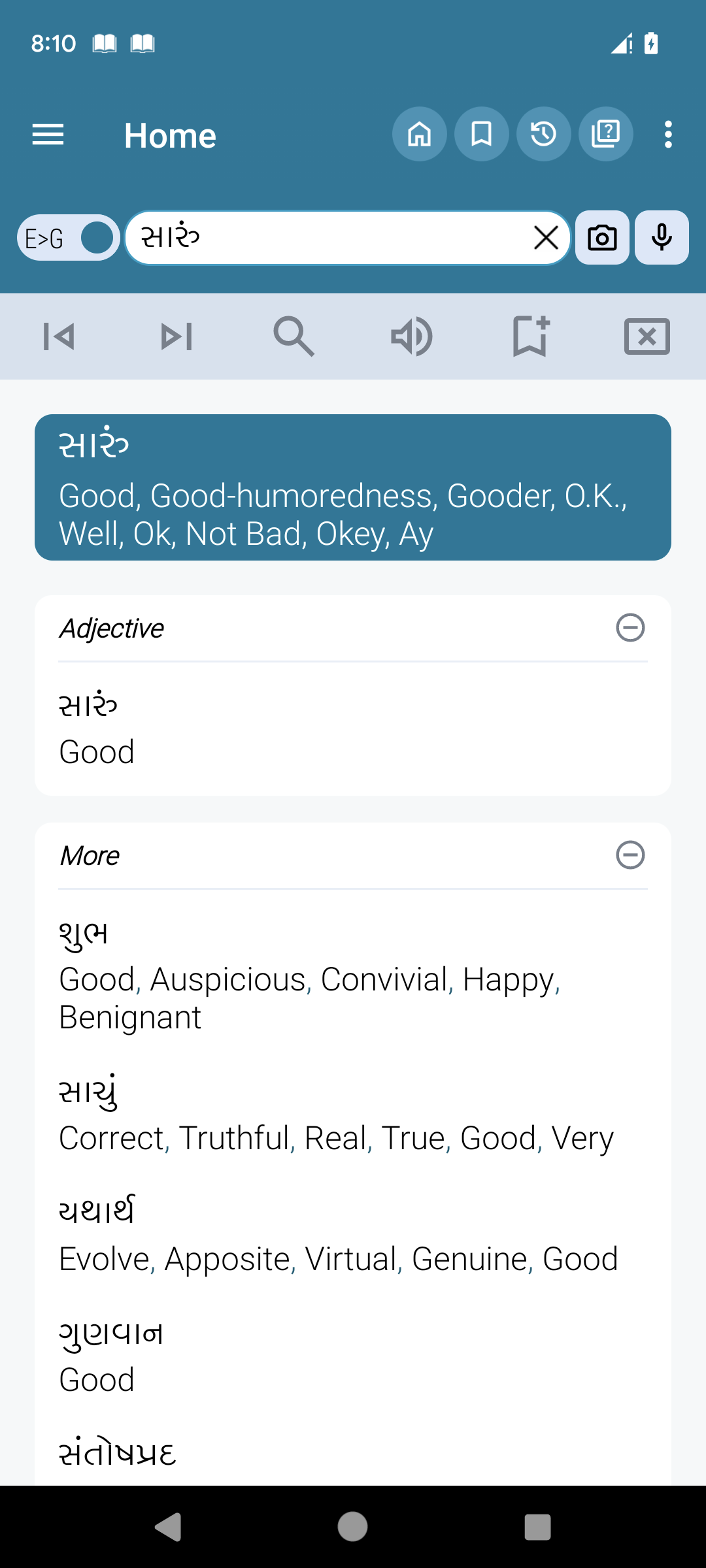
Task: Collapse the Adjective section
Action: [630, 628]
